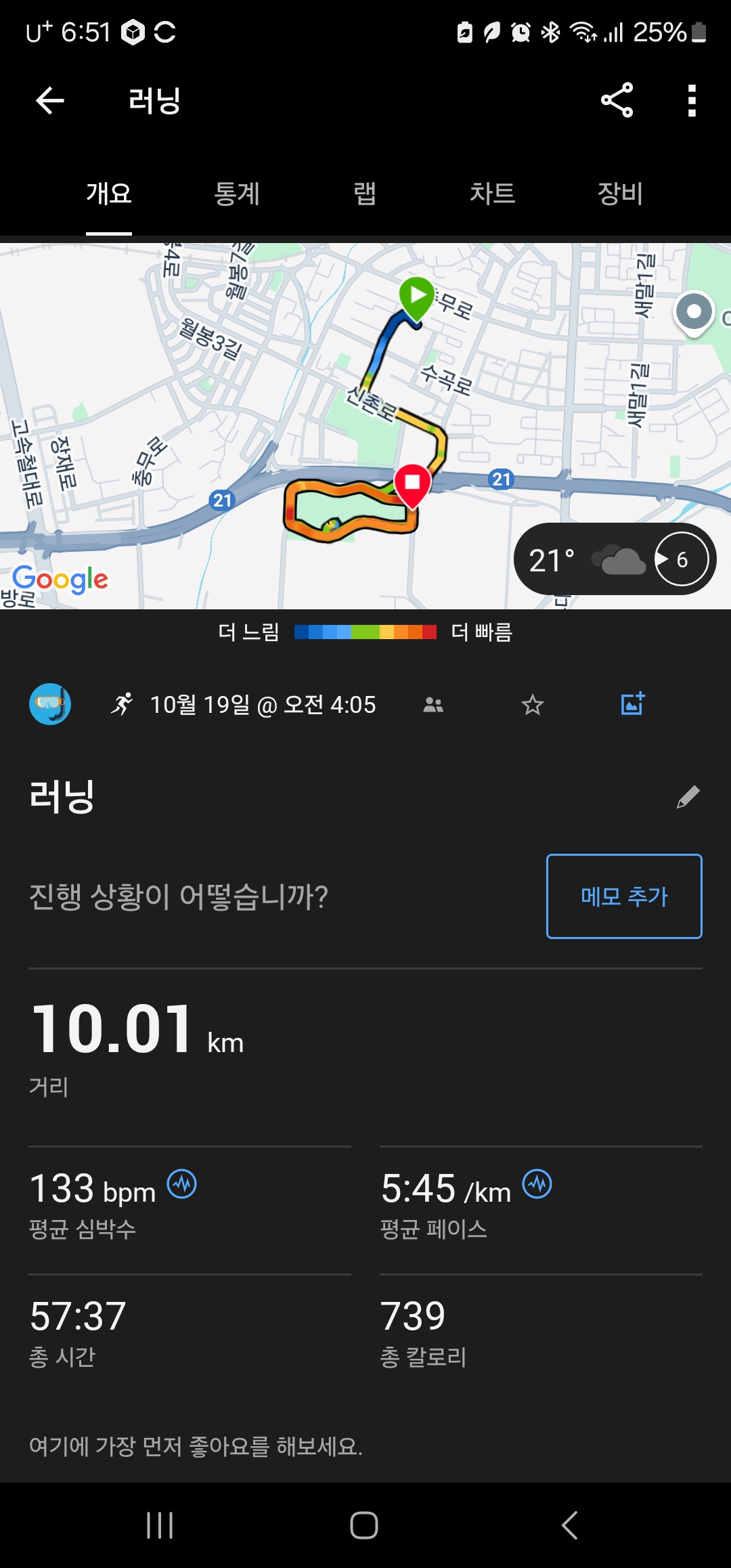Screen dimensions: 731x1568
Task: Add a photo to this activity
Action: pos(633,704)
